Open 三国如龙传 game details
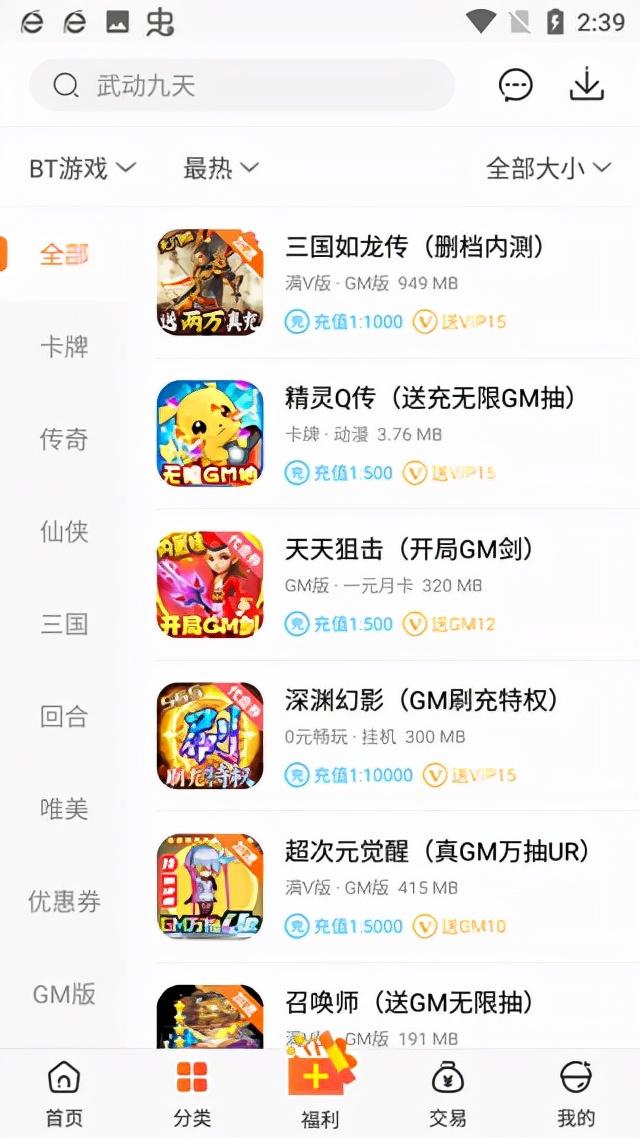Screen dimensions: 640x1138 414,247
